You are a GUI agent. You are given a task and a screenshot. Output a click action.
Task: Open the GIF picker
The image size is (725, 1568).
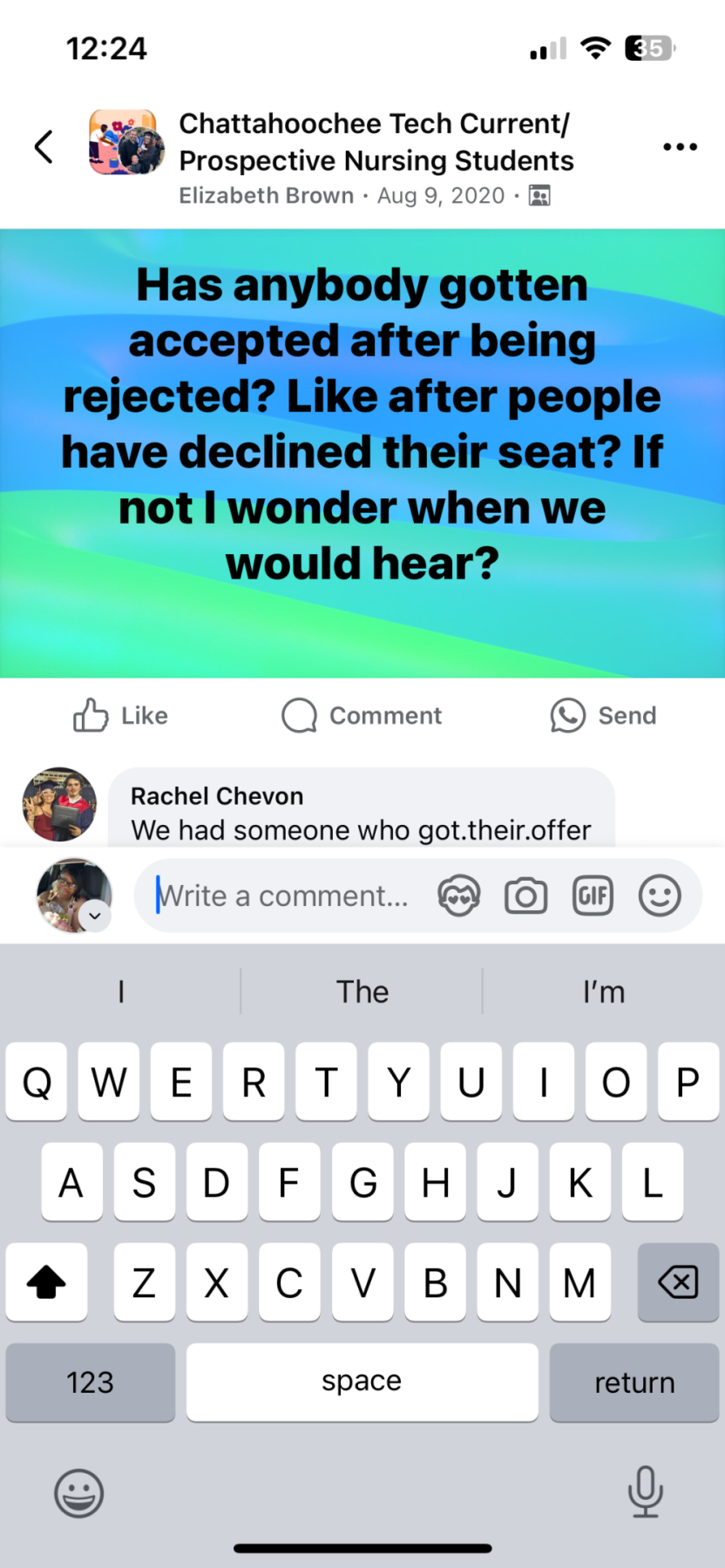593,896
